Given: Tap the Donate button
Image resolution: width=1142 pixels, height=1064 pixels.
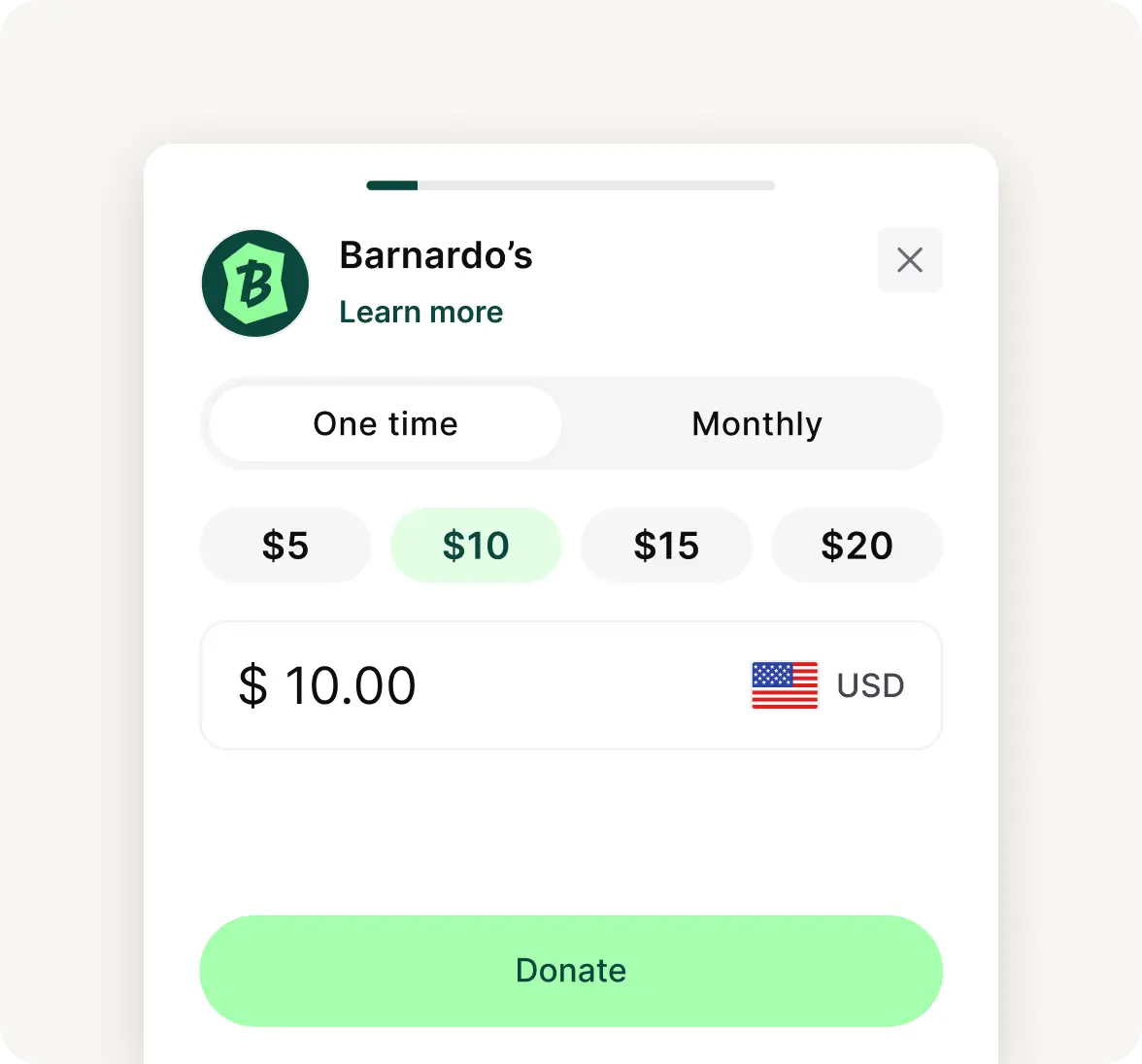Looking at the screenshot, I should pos(571,971).
